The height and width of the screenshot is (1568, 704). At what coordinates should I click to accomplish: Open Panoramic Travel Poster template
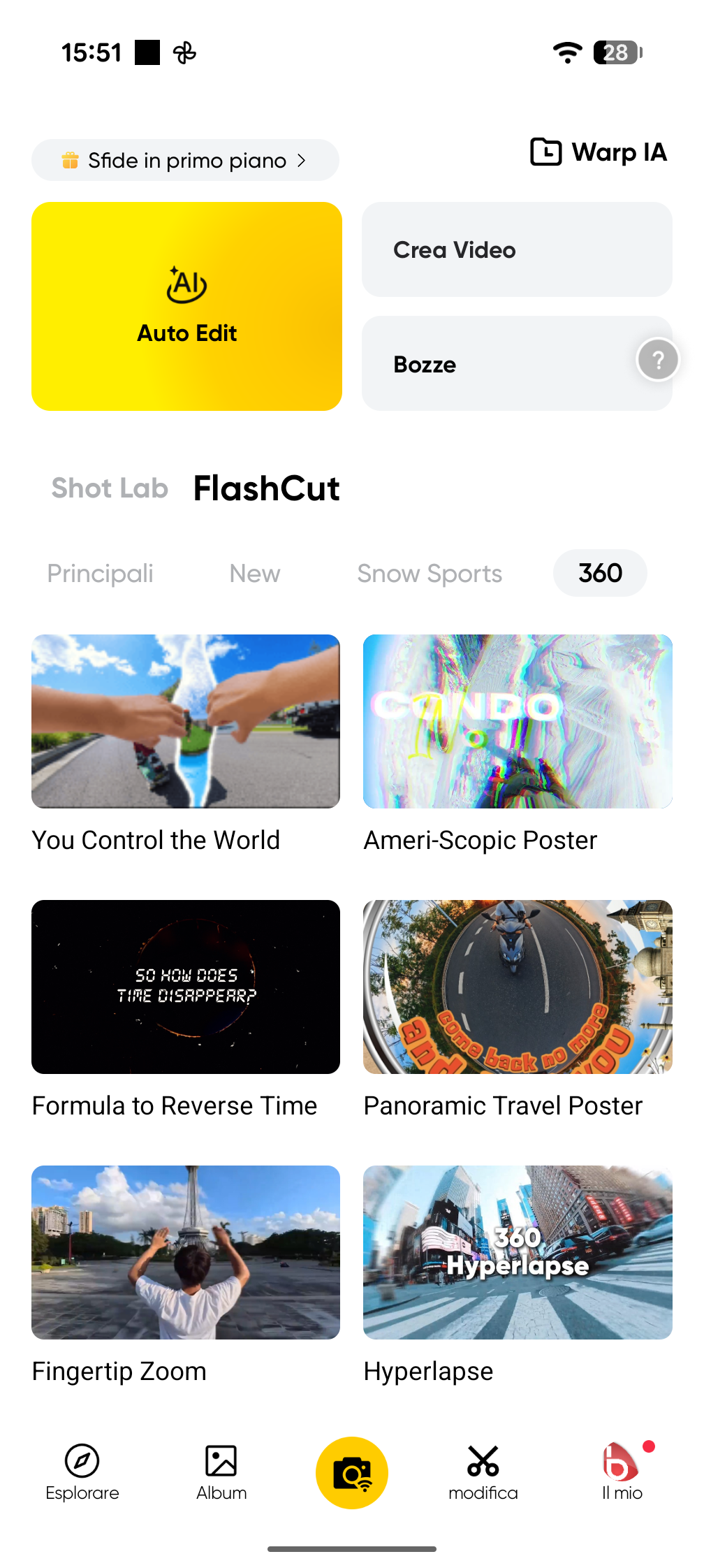point(518,987)
